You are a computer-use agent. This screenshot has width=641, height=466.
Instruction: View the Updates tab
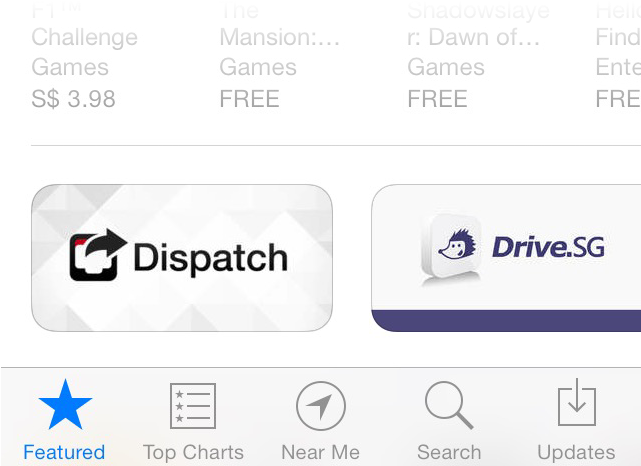click(x=576, y=420)
